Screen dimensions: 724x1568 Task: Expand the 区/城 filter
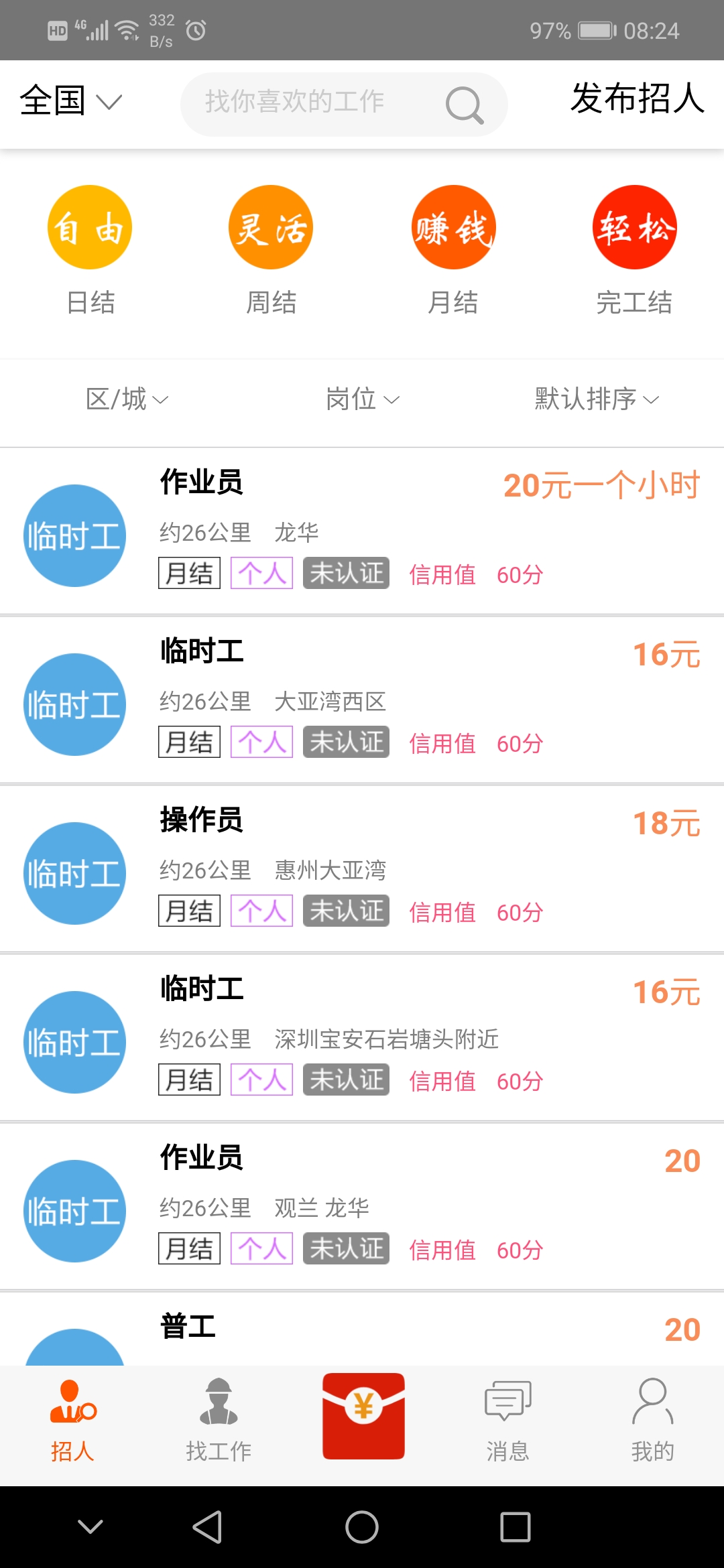(127, 399)
